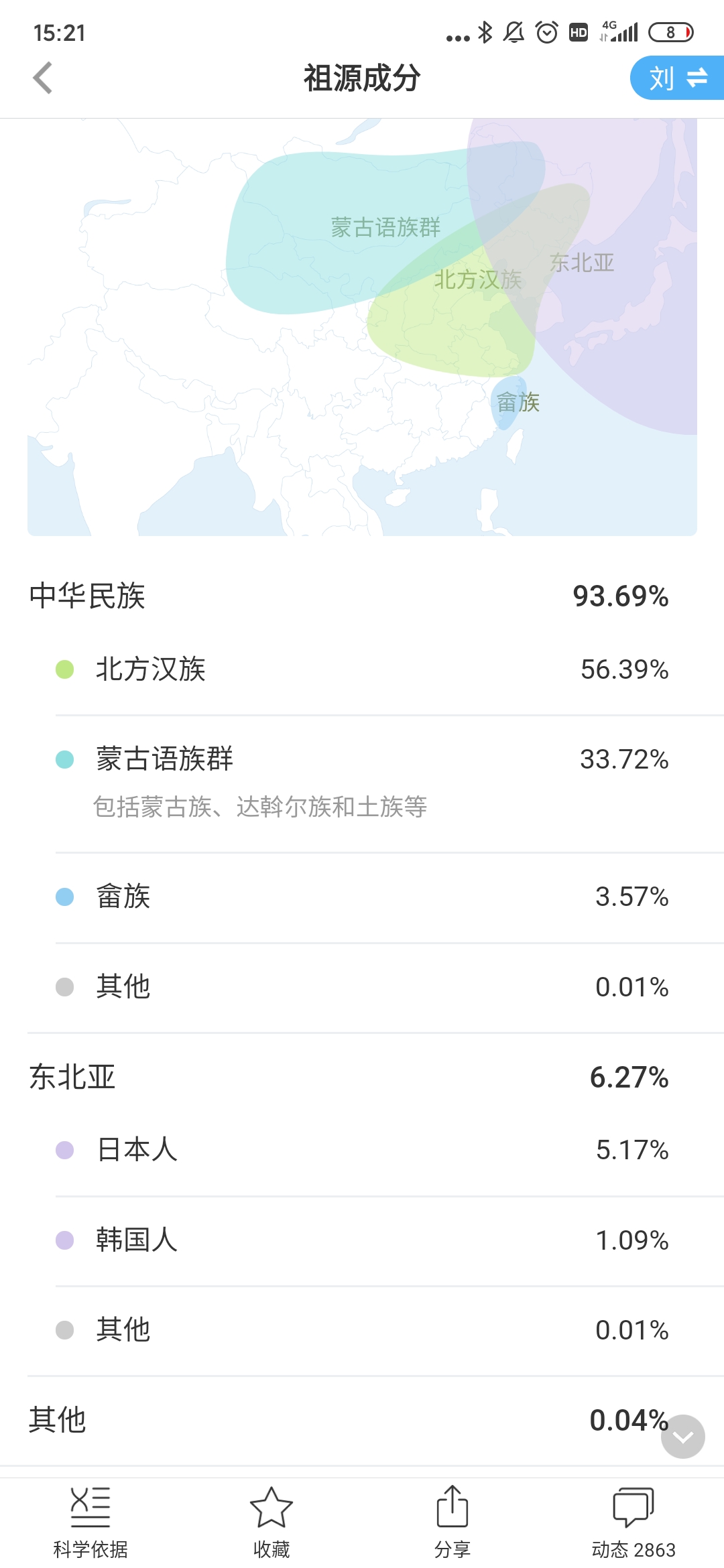724x1568 pixels.
Task: Tap the floating down-arrow button
Action: [682, 1437]
